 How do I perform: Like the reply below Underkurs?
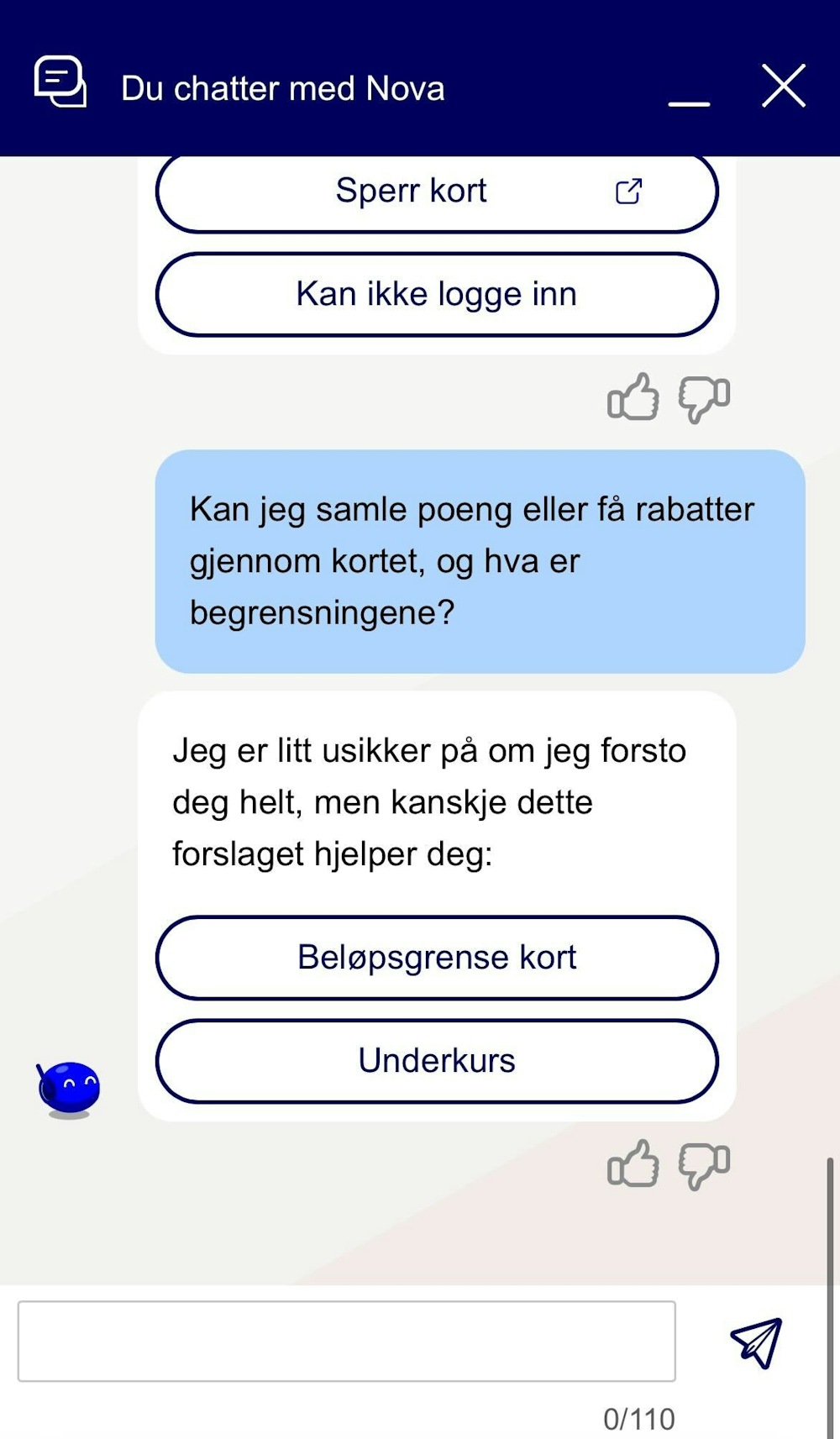tap(633, 1164)
